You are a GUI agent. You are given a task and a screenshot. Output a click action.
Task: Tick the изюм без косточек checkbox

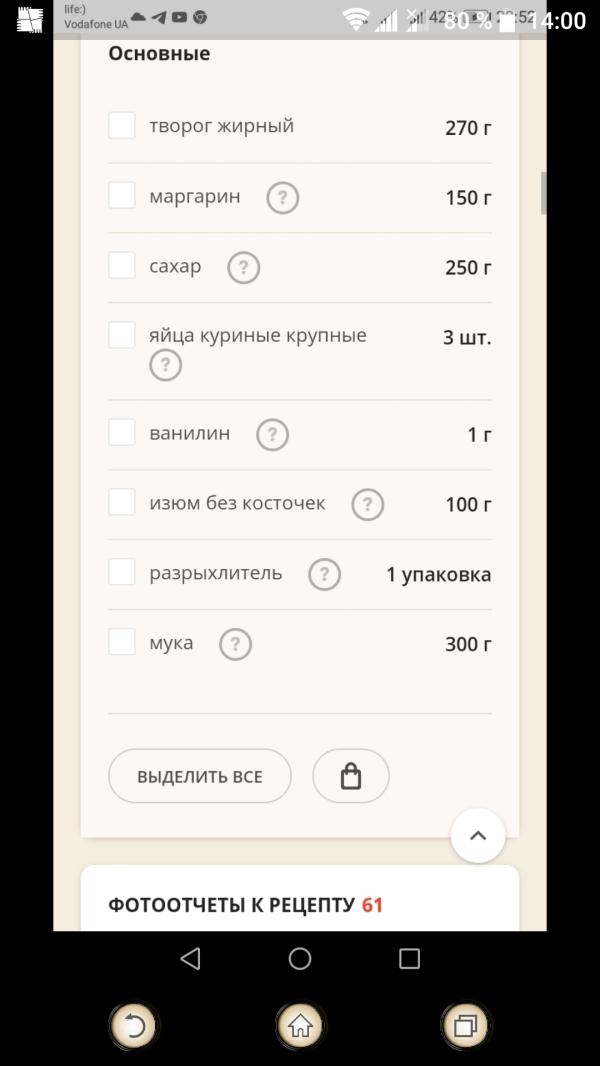[x=122, y=502]
